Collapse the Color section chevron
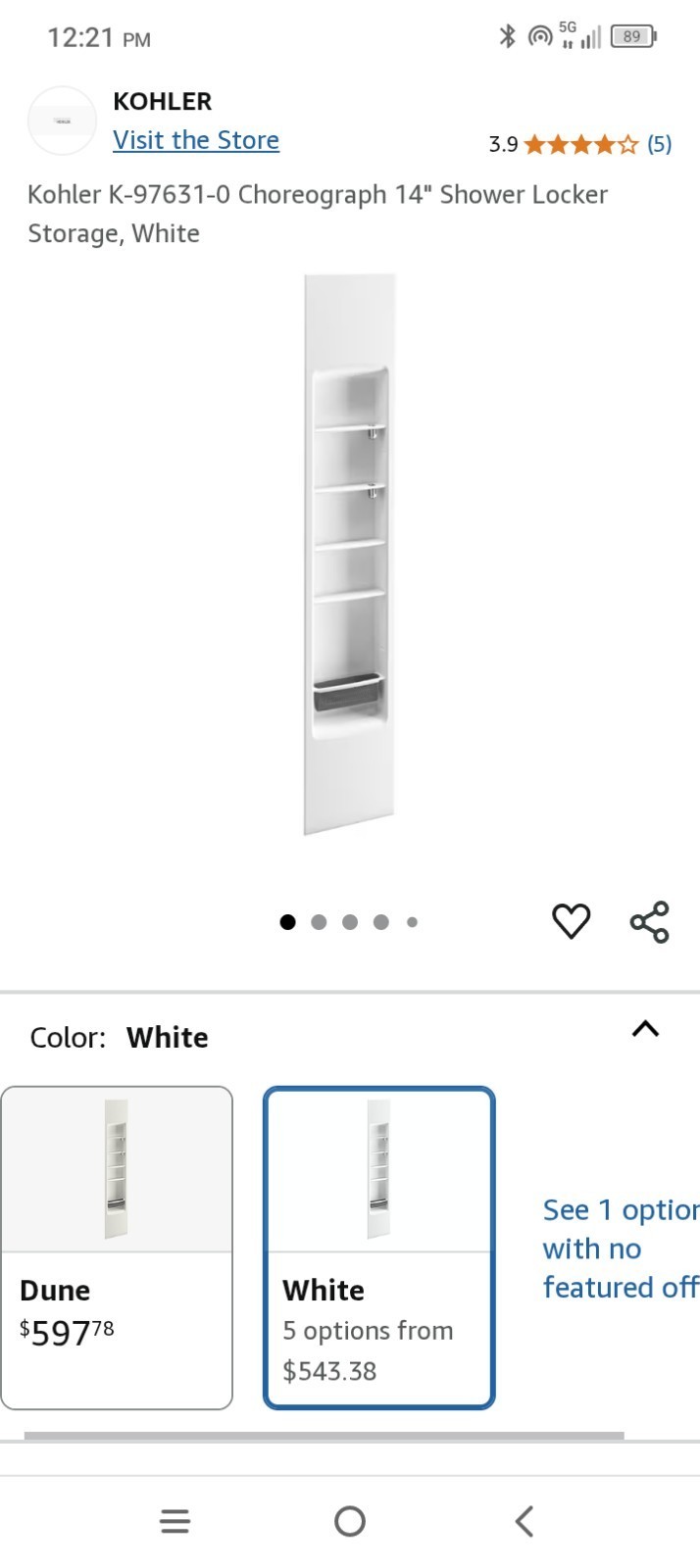This screenshot has width=700, height=1568. [x=645, y=1029]
